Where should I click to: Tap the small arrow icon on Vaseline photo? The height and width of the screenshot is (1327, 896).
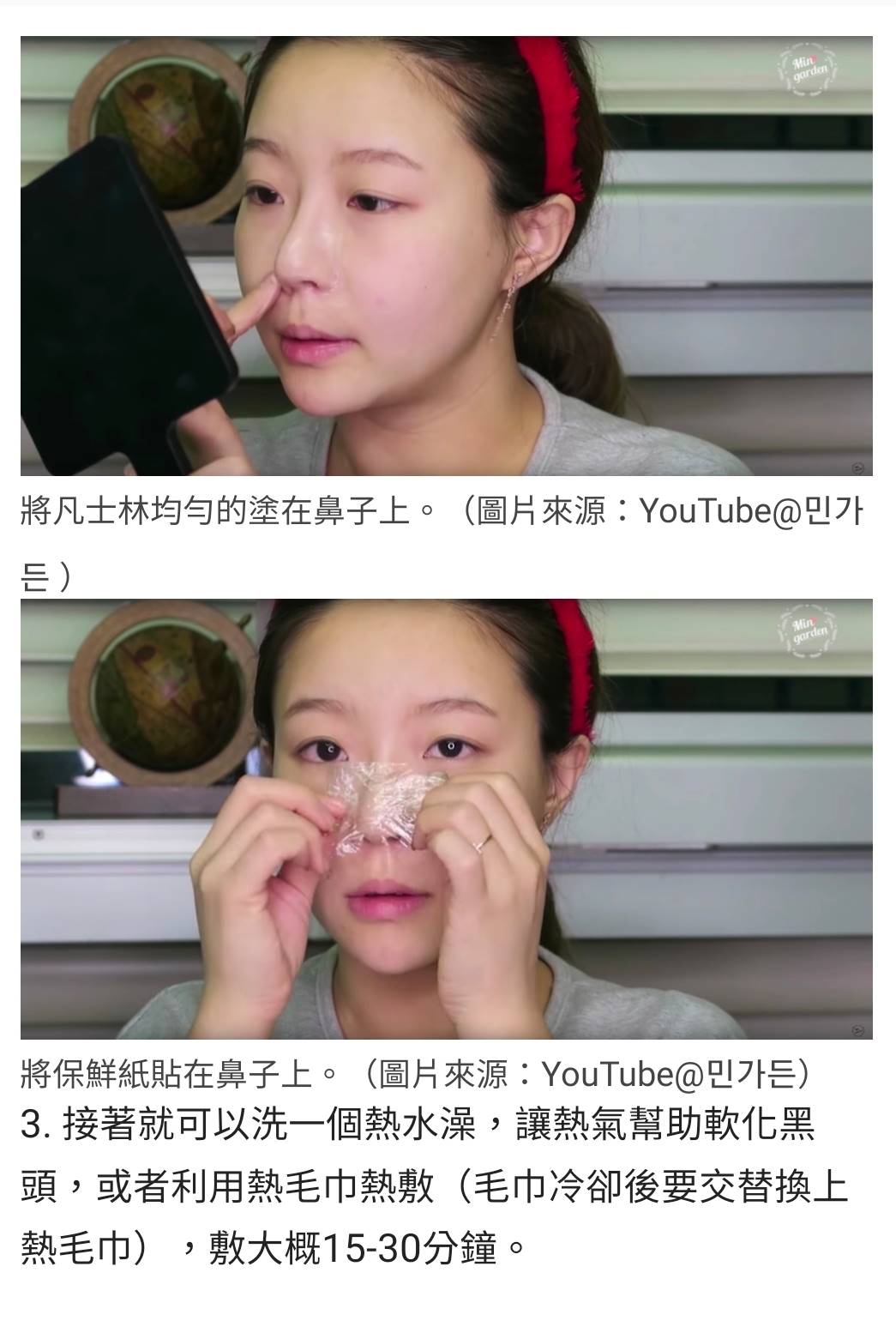(x=858, y=467)
